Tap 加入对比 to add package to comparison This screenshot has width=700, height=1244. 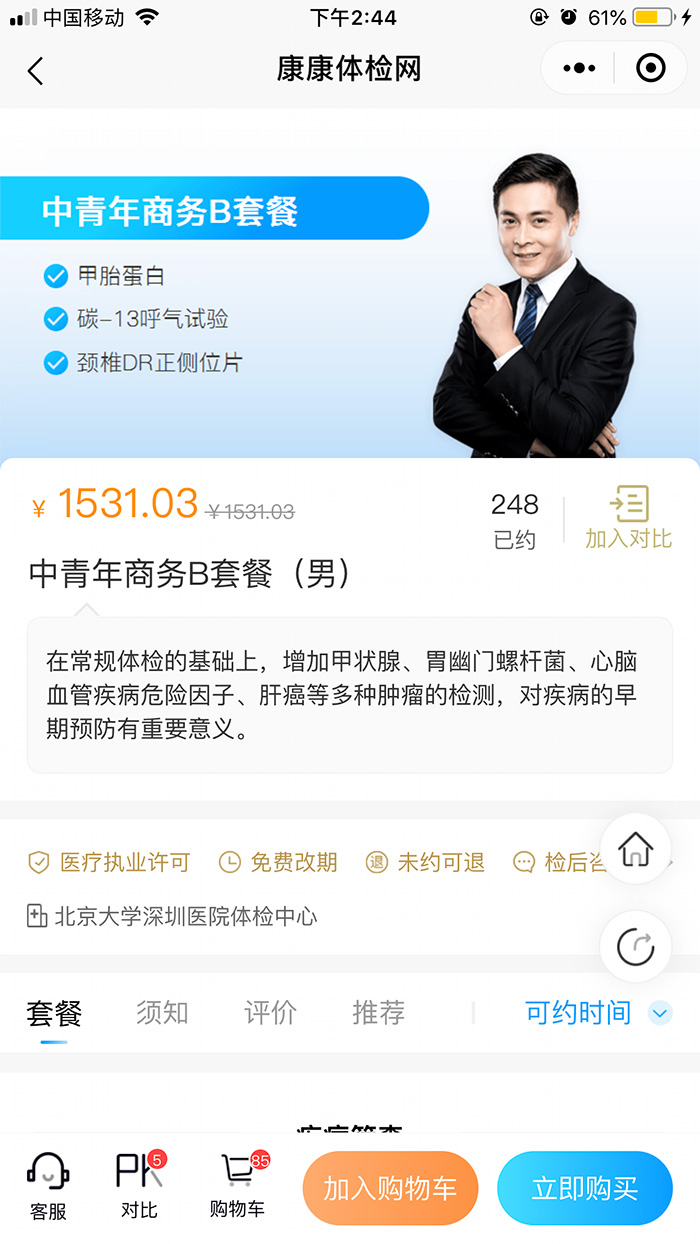(x=628, y=517)
